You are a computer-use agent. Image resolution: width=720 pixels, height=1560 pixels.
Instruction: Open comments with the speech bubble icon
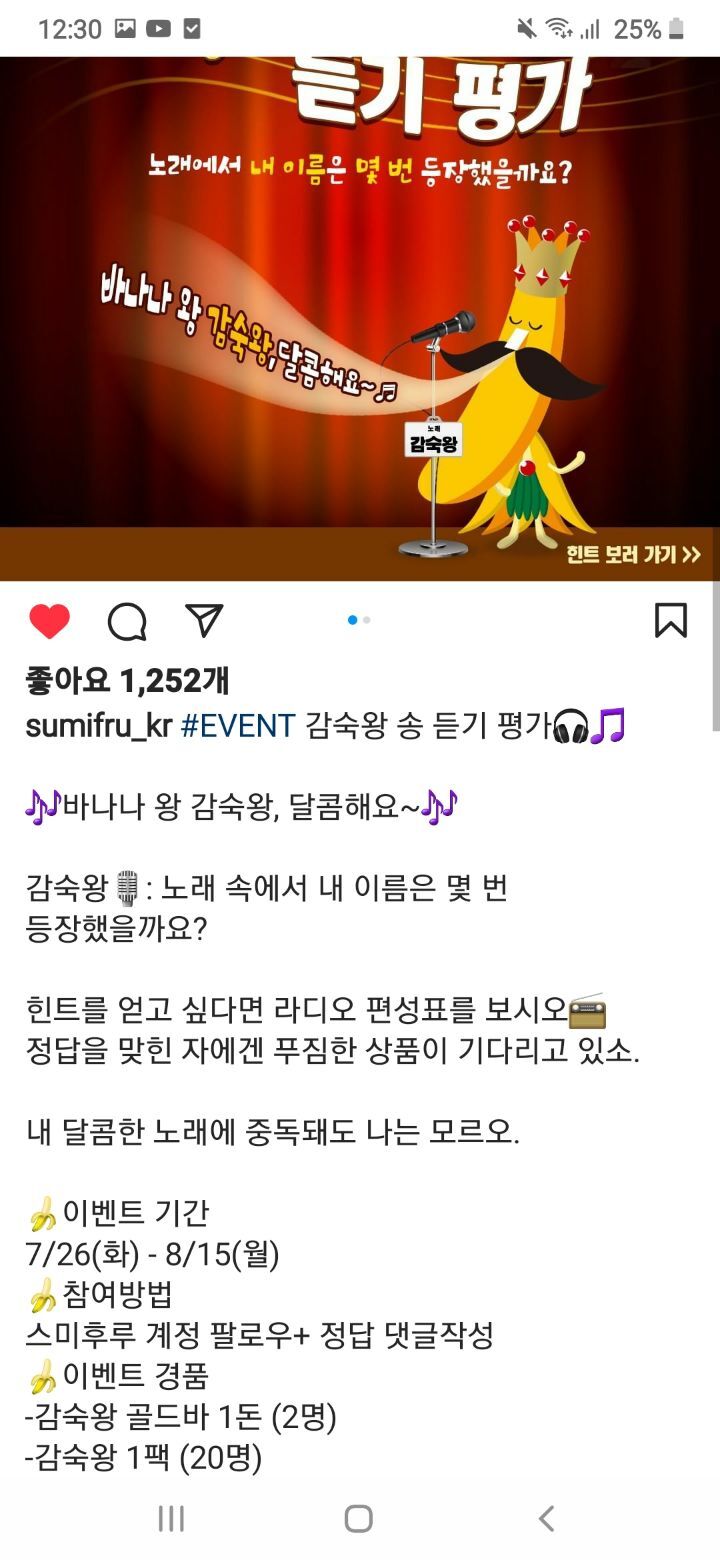(127, 621)
